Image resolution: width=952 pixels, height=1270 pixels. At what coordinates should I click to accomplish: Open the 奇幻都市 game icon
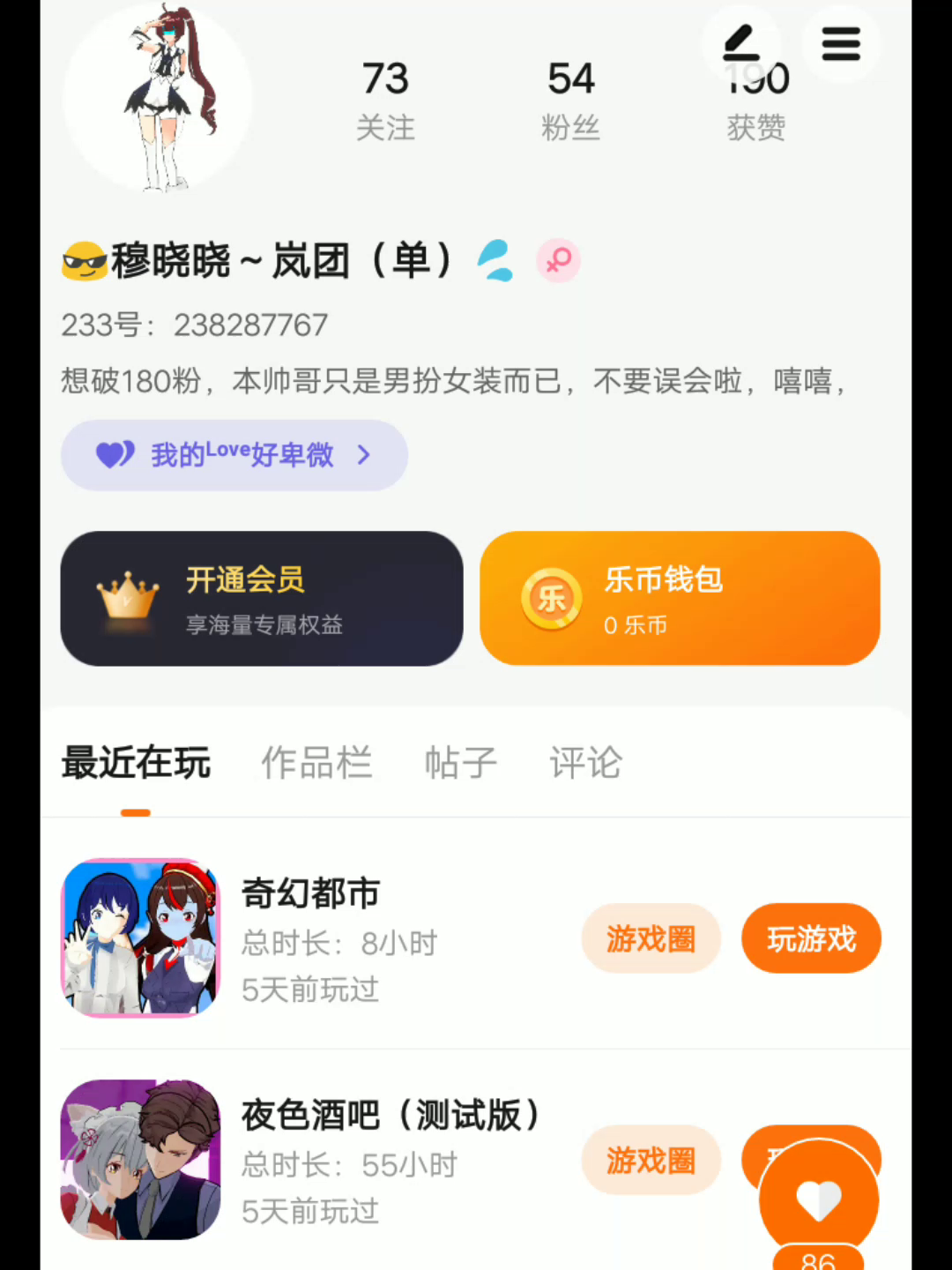coord(140,938)
